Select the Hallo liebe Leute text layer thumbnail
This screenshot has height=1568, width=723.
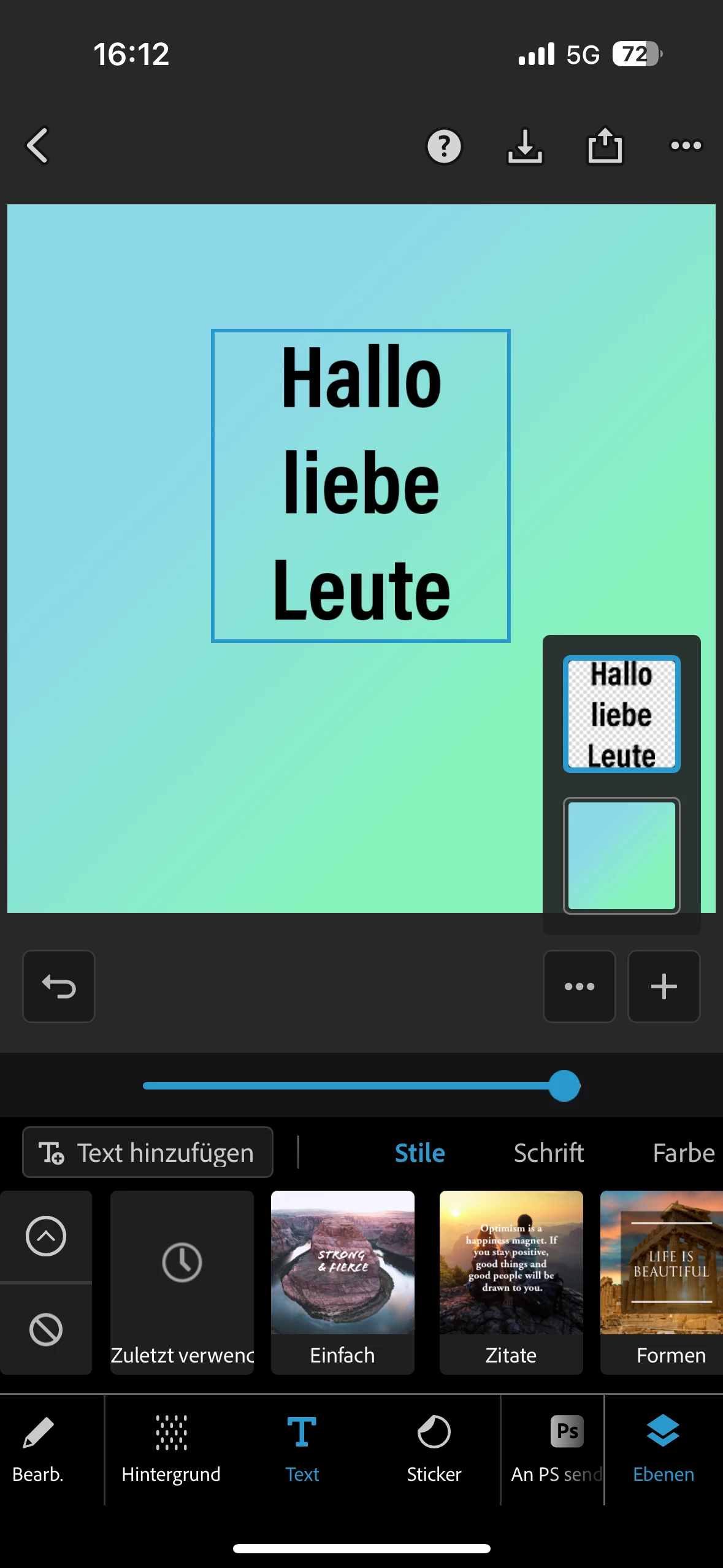[621, 714]
